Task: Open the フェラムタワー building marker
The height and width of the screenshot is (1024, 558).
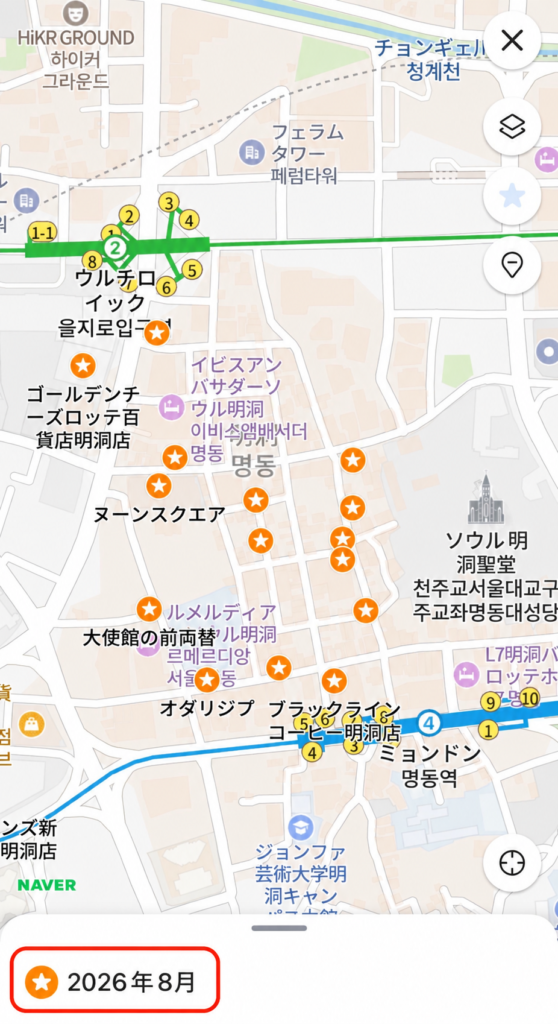Action: [252, 152]
